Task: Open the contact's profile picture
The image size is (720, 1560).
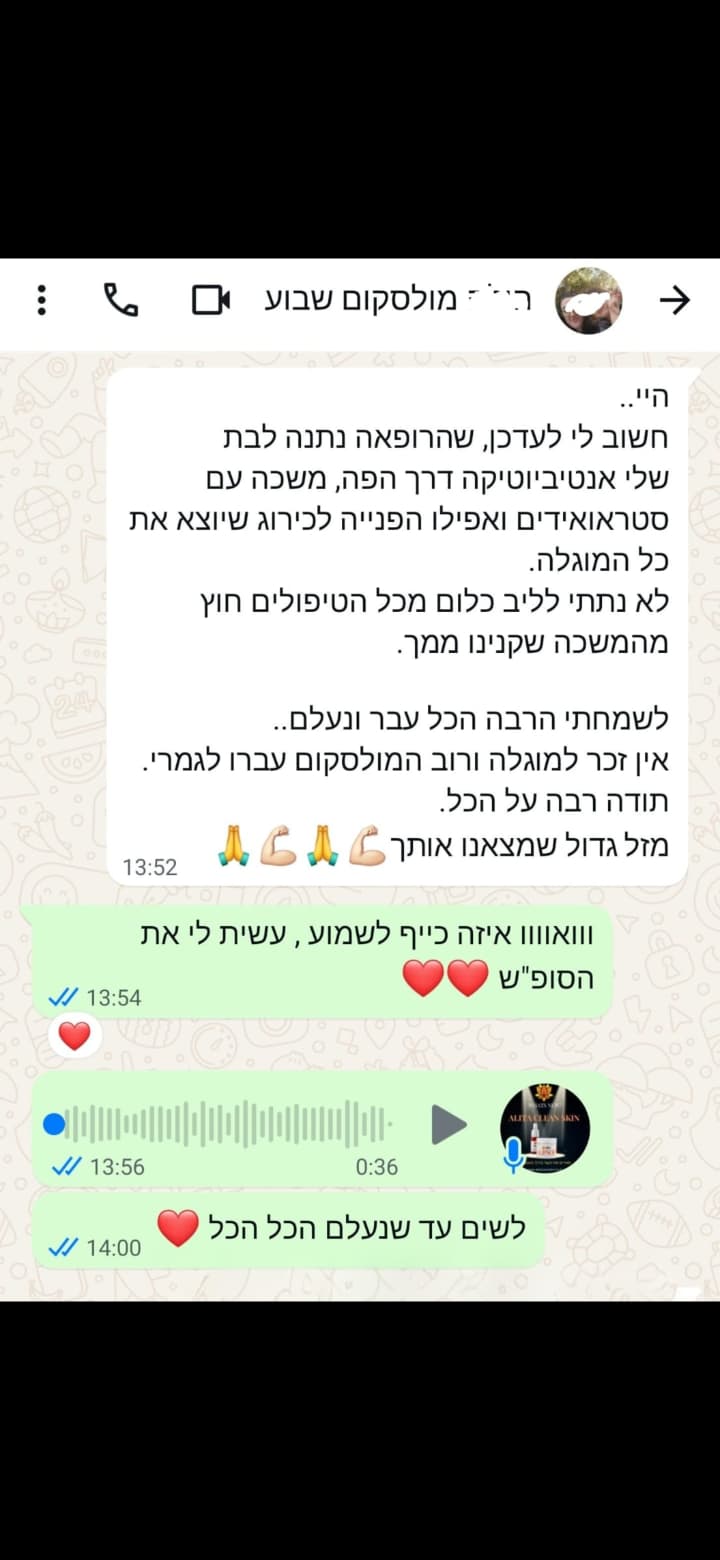Action: coord(588,300)
